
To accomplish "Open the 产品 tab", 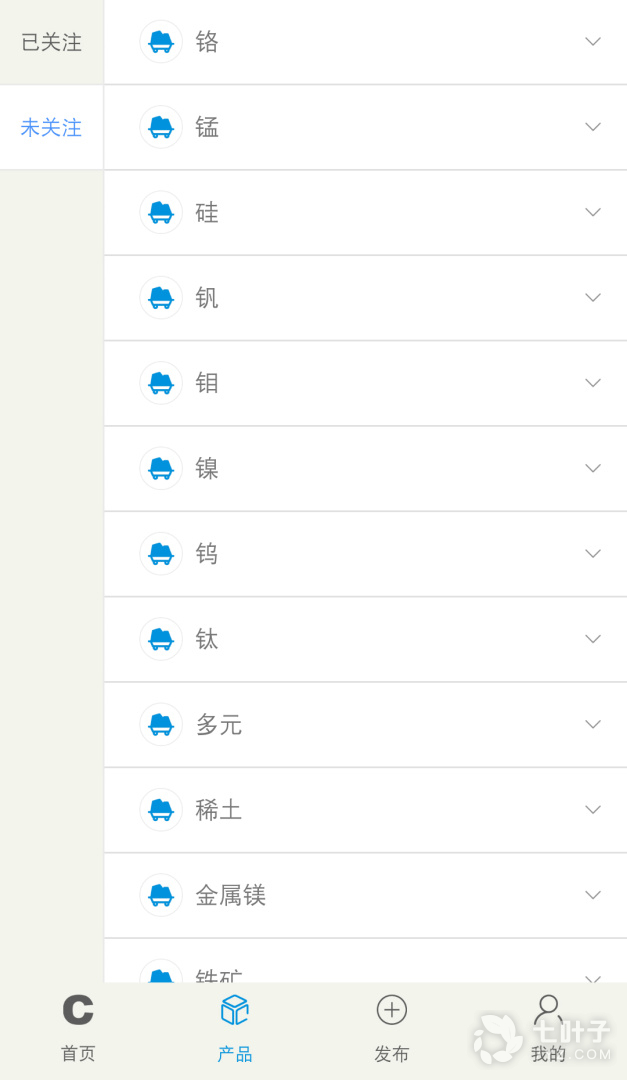I will [235, 1029].
